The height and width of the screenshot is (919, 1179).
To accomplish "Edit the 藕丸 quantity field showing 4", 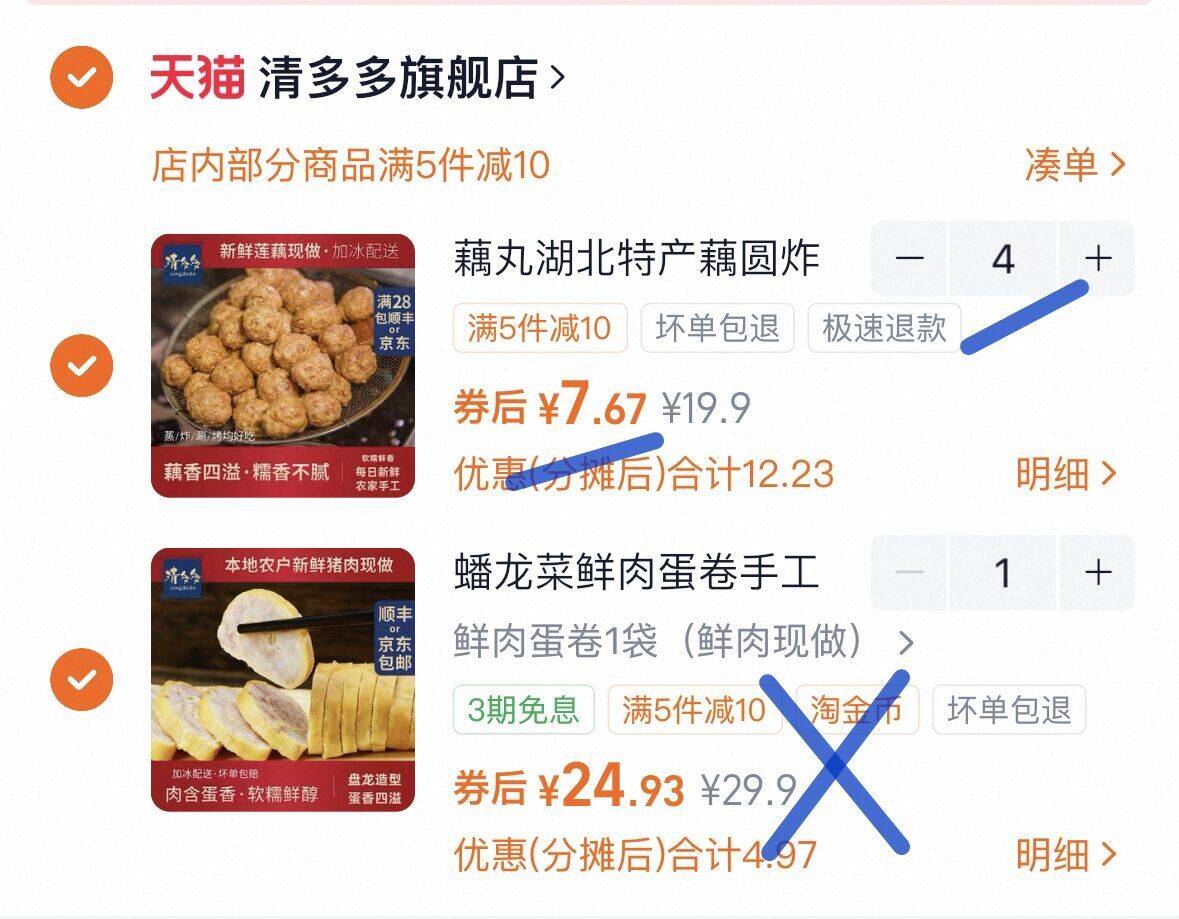I will (1002, 259).
